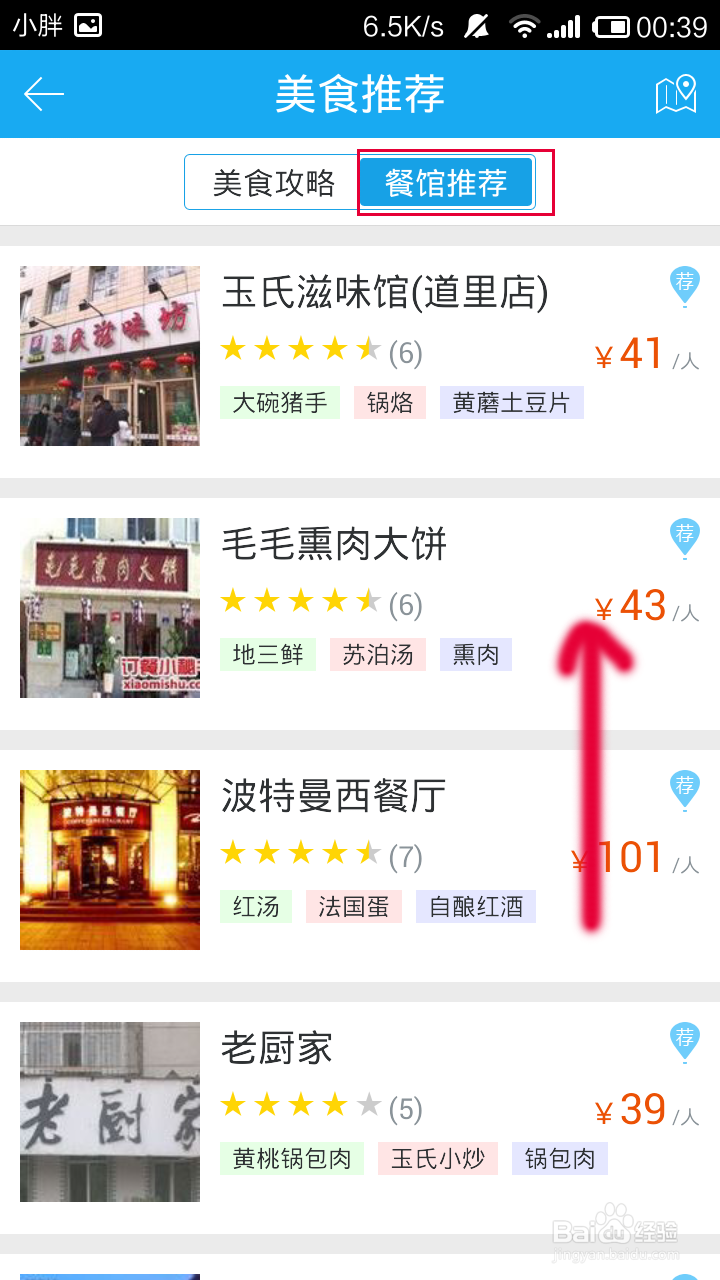Open the 波特曼西餐厅 listing

tap(334, 798)
